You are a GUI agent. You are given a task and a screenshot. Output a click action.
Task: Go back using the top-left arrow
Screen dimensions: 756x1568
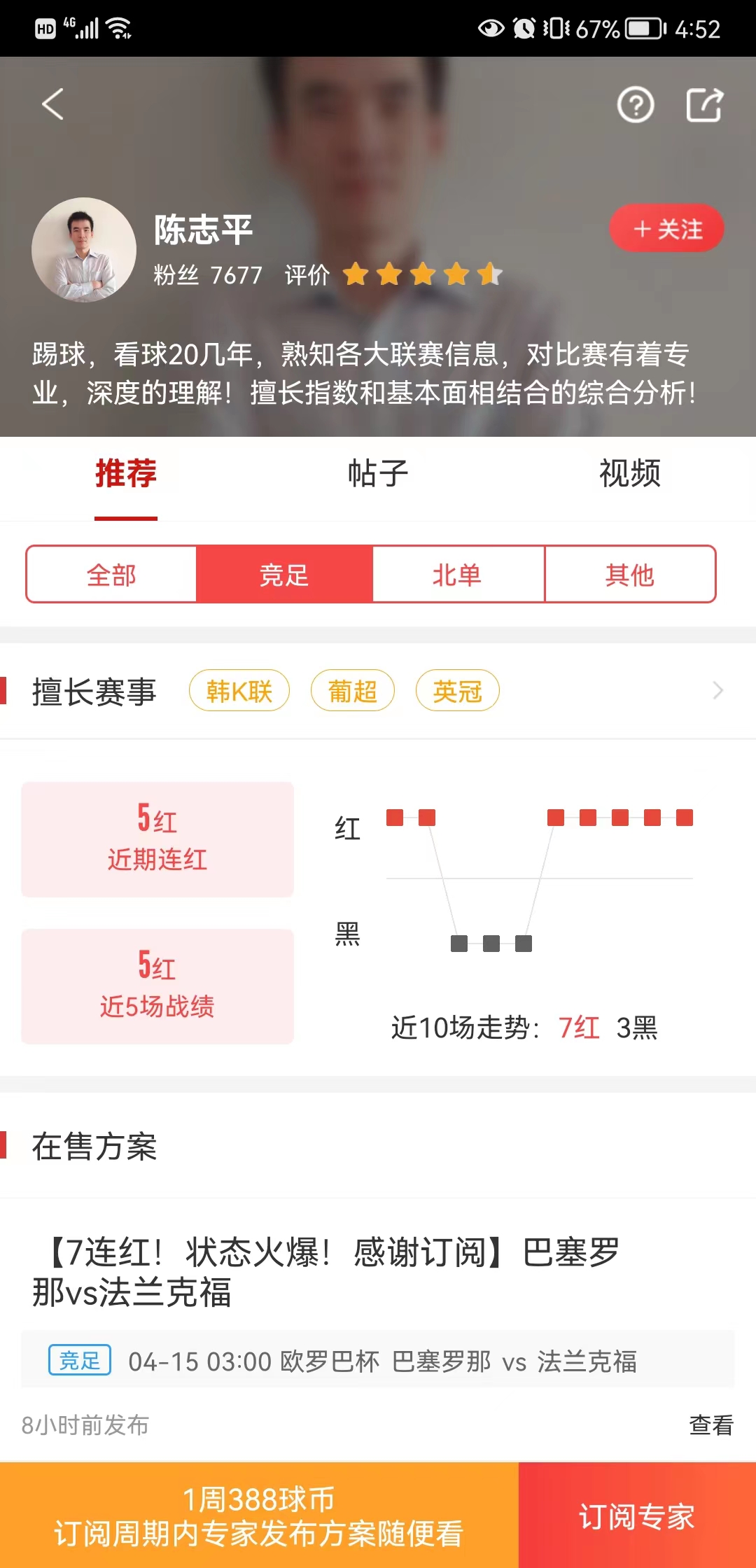pyautogui.click(x=53, y=104)
